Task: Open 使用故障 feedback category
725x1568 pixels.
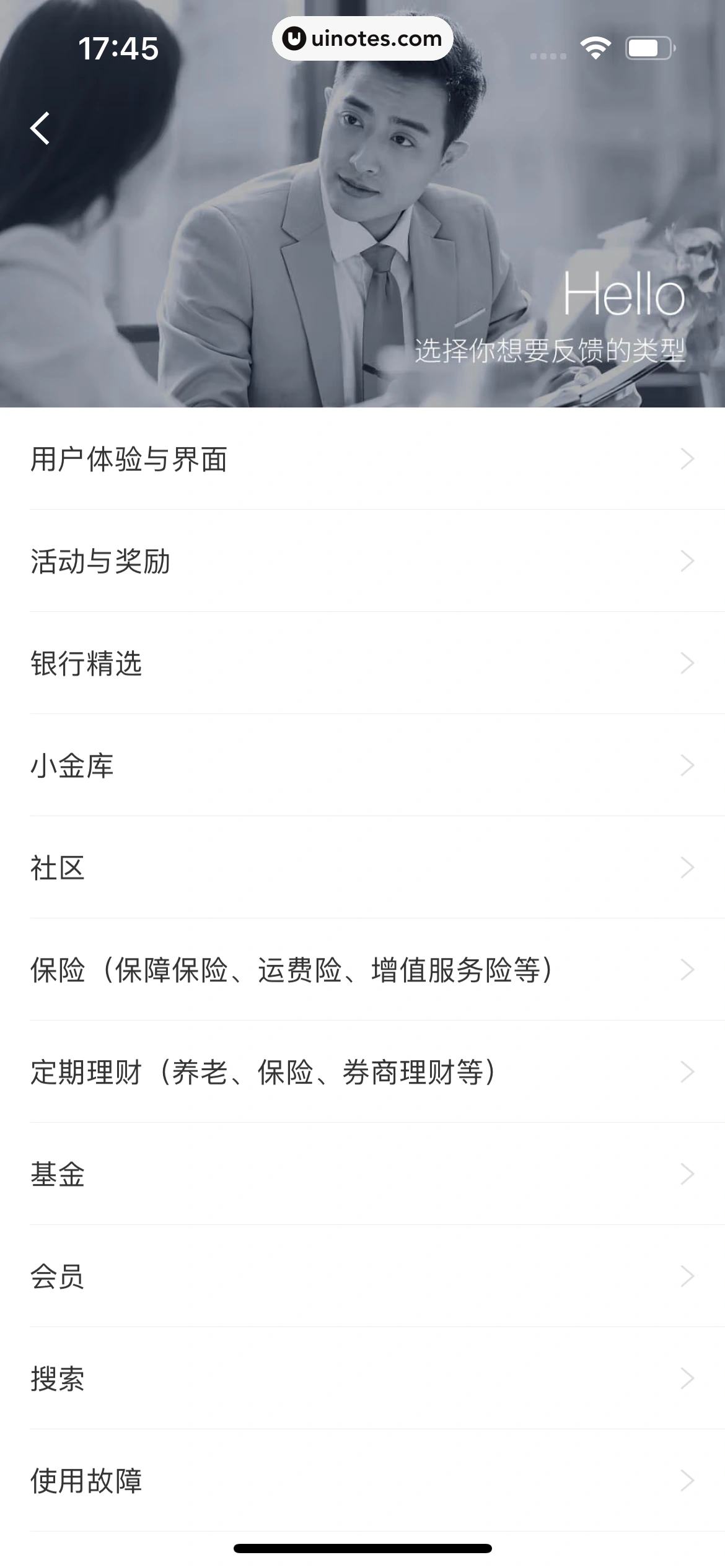Action: tap(362, 1481)
